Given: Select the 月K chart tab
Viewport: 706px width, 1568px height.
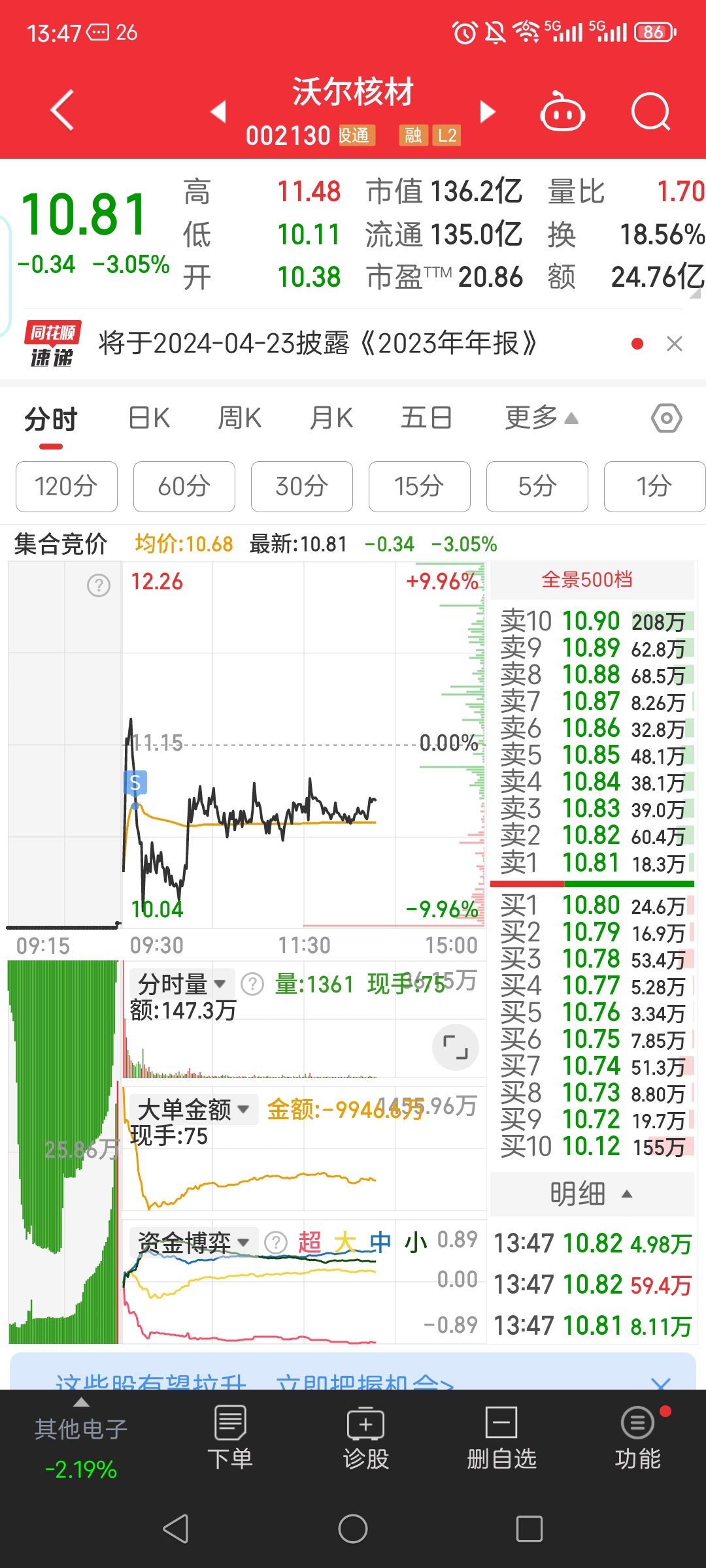Looking at the screenshot, I should point(331,418).
